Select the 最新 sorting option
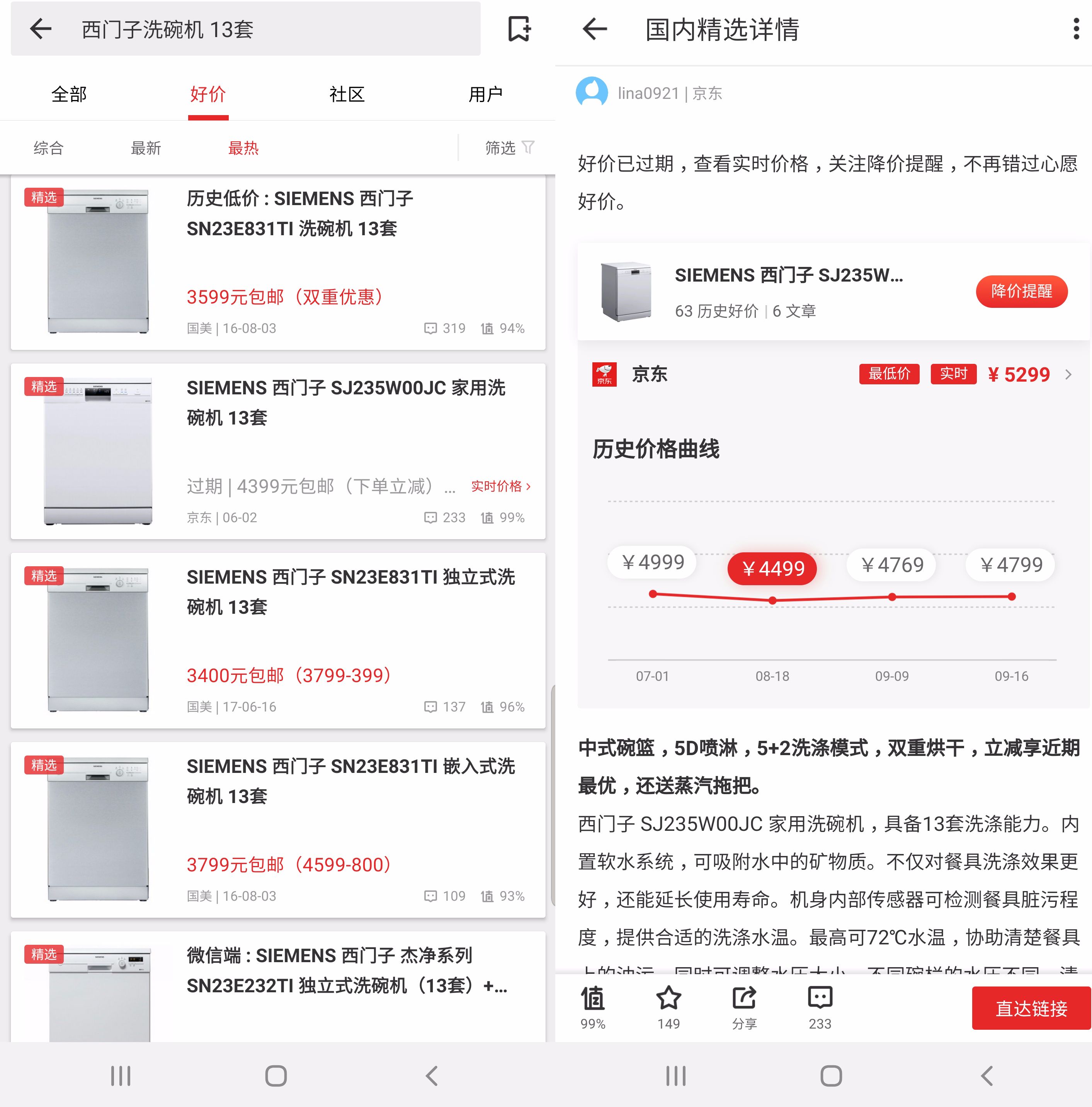This screenshot has height=1107, width=1092. tap(146, 147)
